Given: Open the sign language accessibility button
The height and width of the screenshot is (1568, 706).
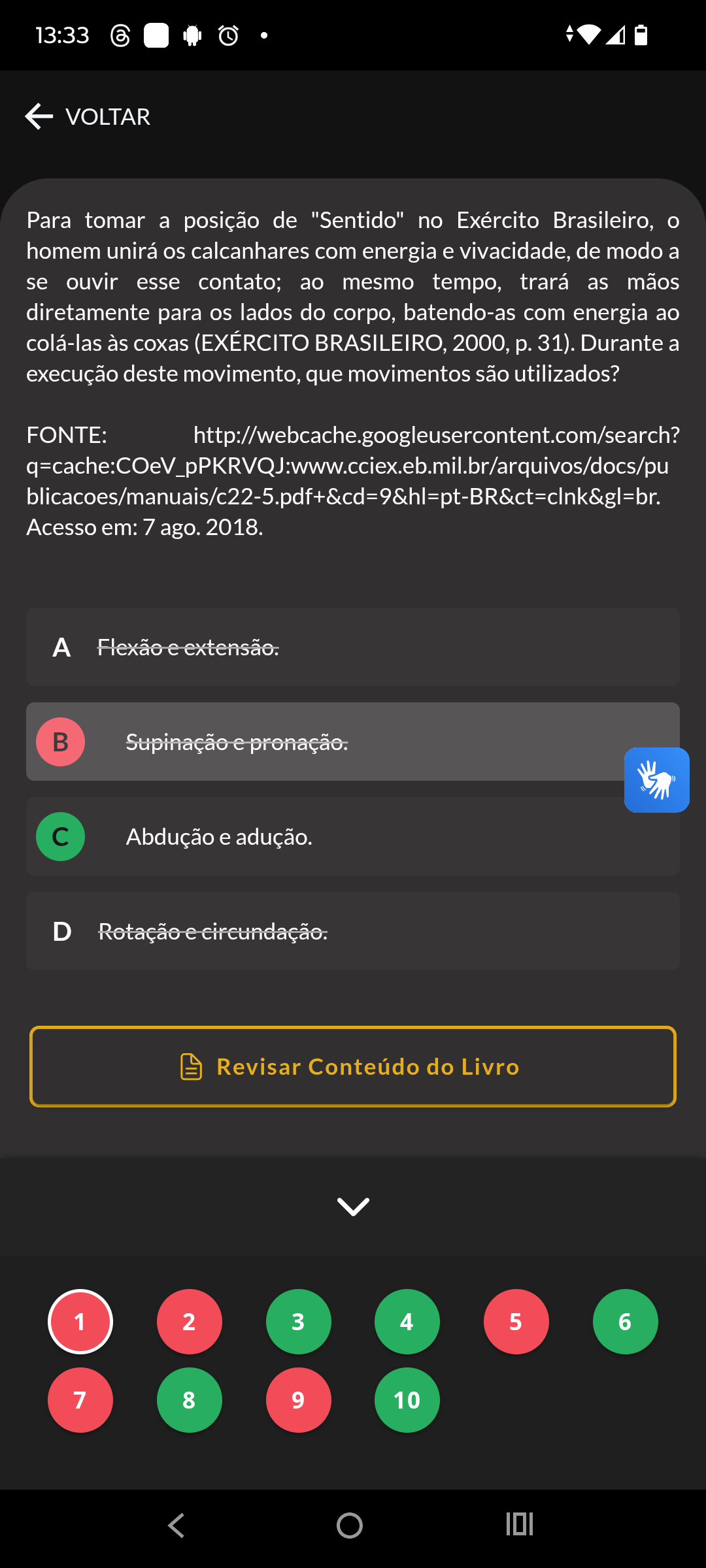Looking at the screenshot, I should [656, 780].
